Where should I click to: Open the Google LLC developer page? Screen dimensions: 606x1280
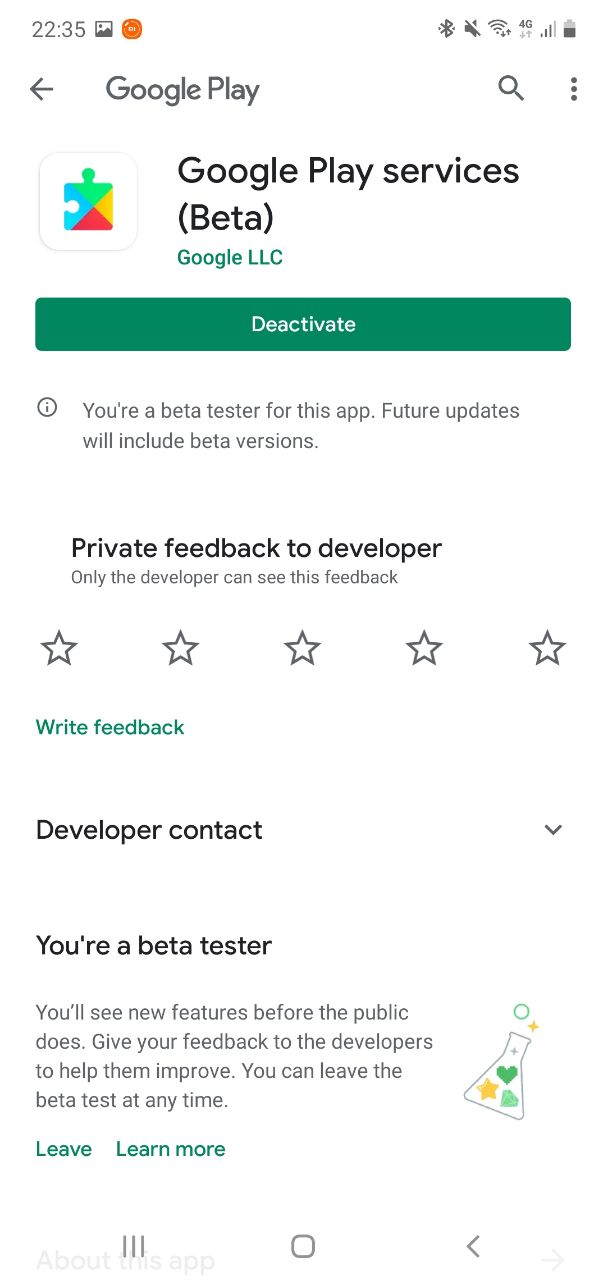point(230,257)
